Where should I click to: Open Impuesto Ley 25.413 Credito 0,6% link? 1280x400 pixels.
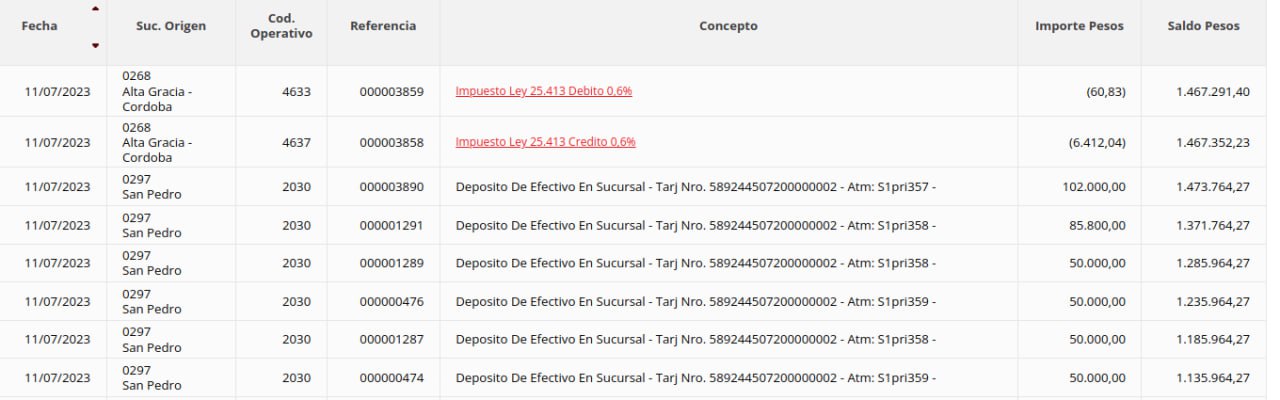[545, 142]
